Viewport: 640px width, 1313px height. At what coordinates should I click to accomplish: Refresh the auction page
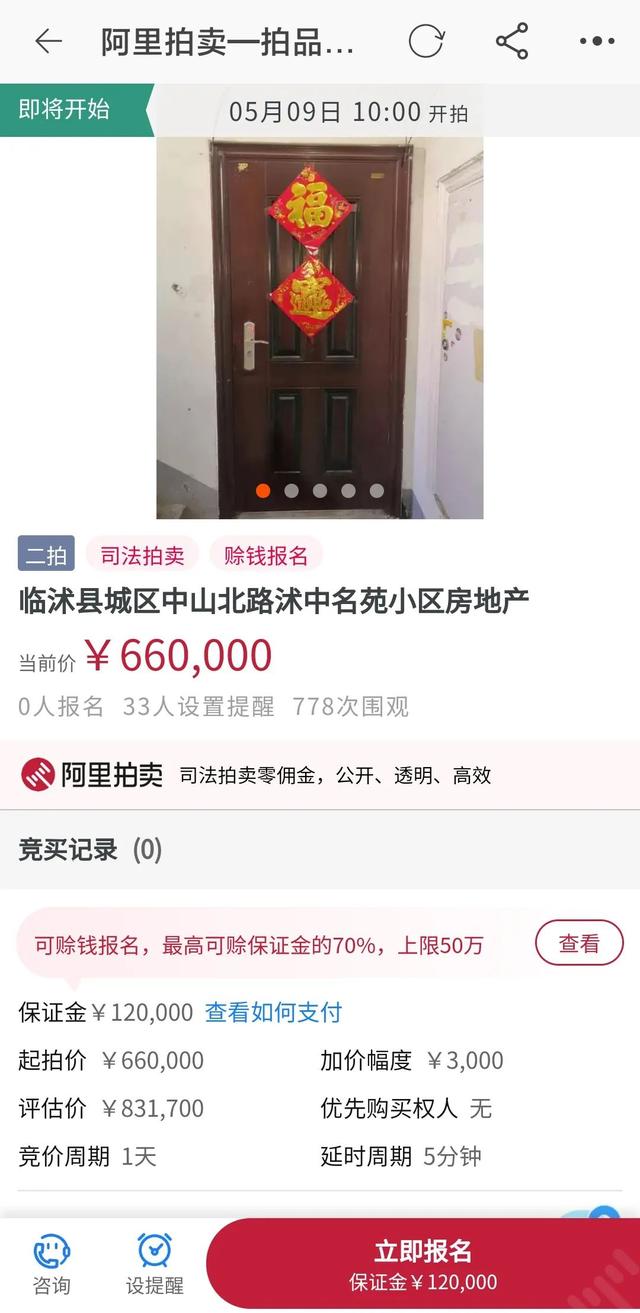point(426,41)
